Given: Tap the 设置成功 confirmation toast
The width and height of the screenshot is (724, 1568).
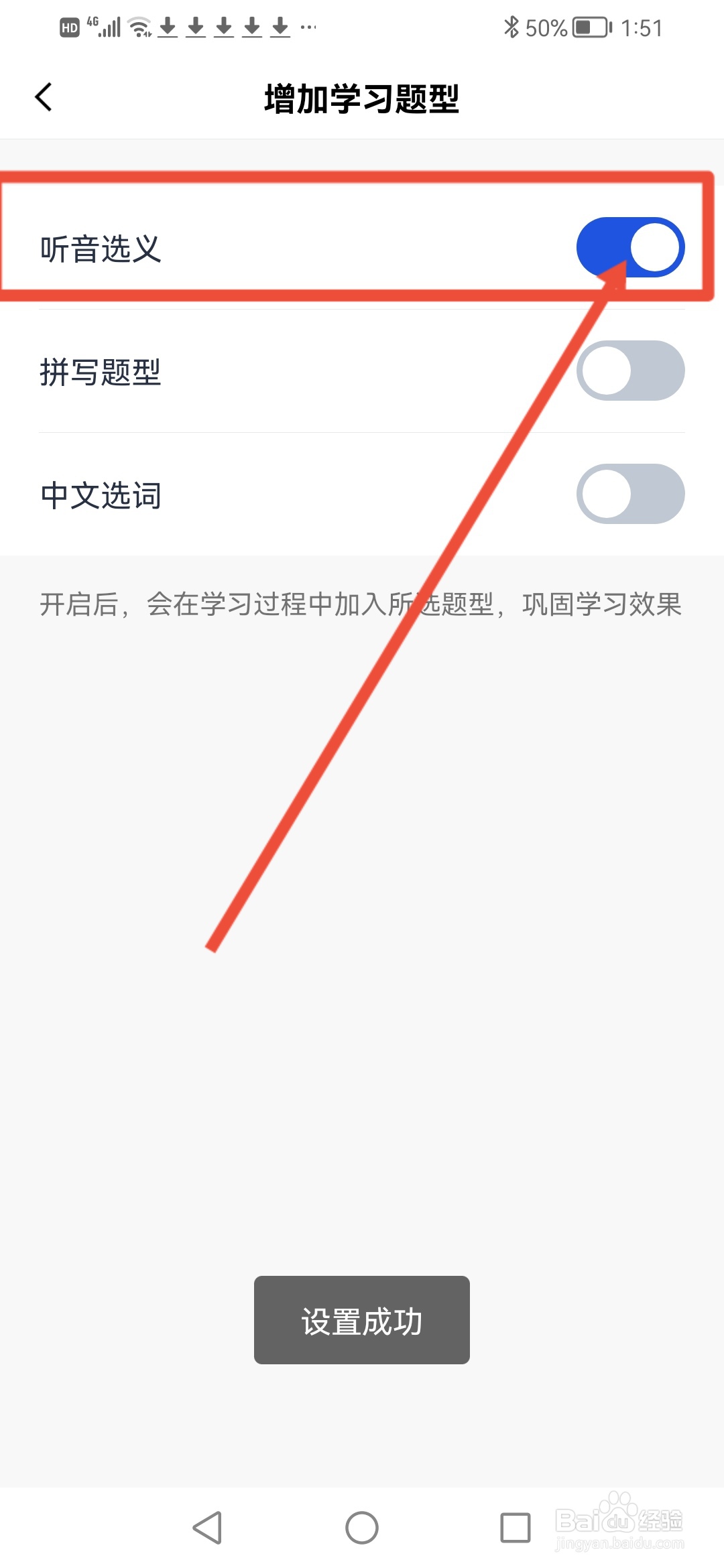Looking at the screenshot, I should [x=361, y=1320].
